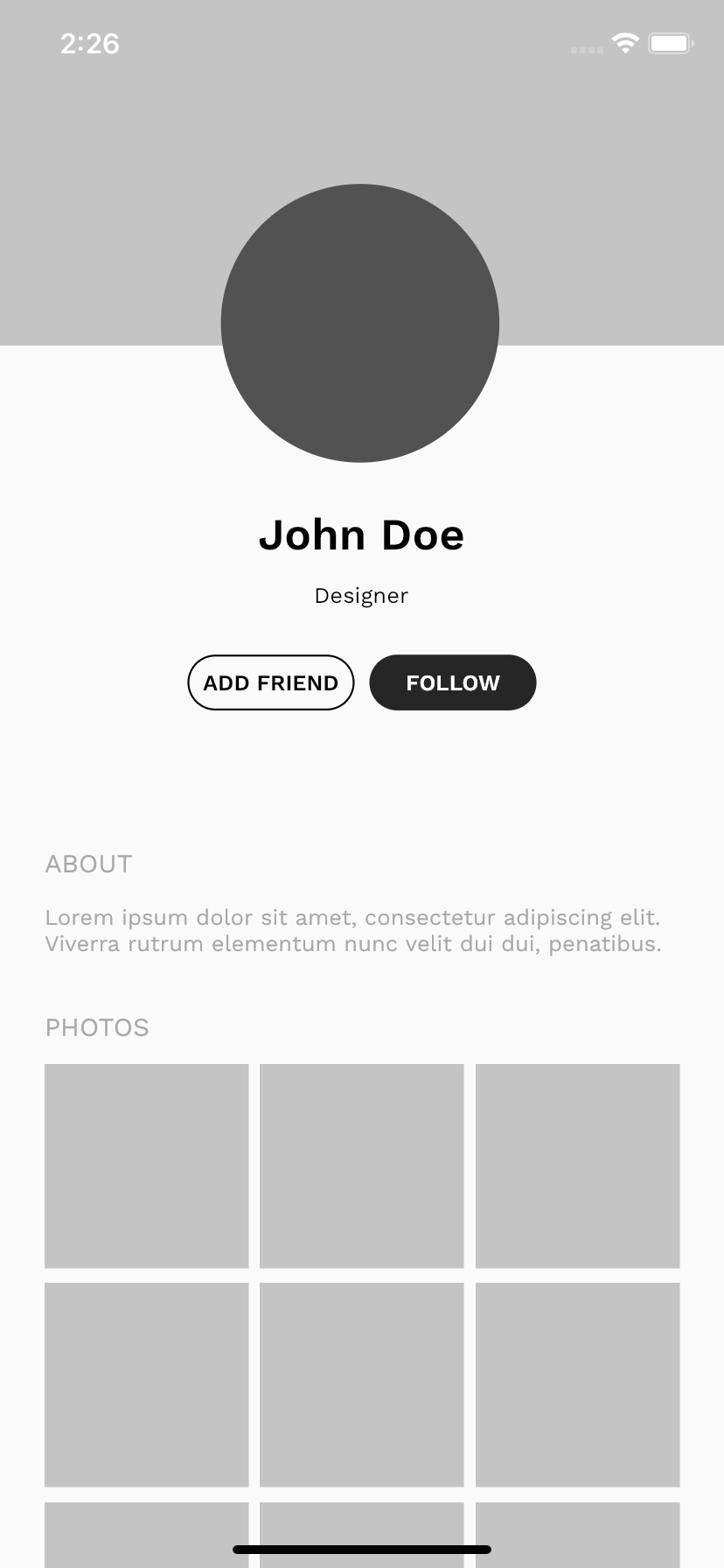The width and height of the screenshot is (724, 1568).
Task: Tap the ADD FRIEND button
Action: (x=271, y=682)
